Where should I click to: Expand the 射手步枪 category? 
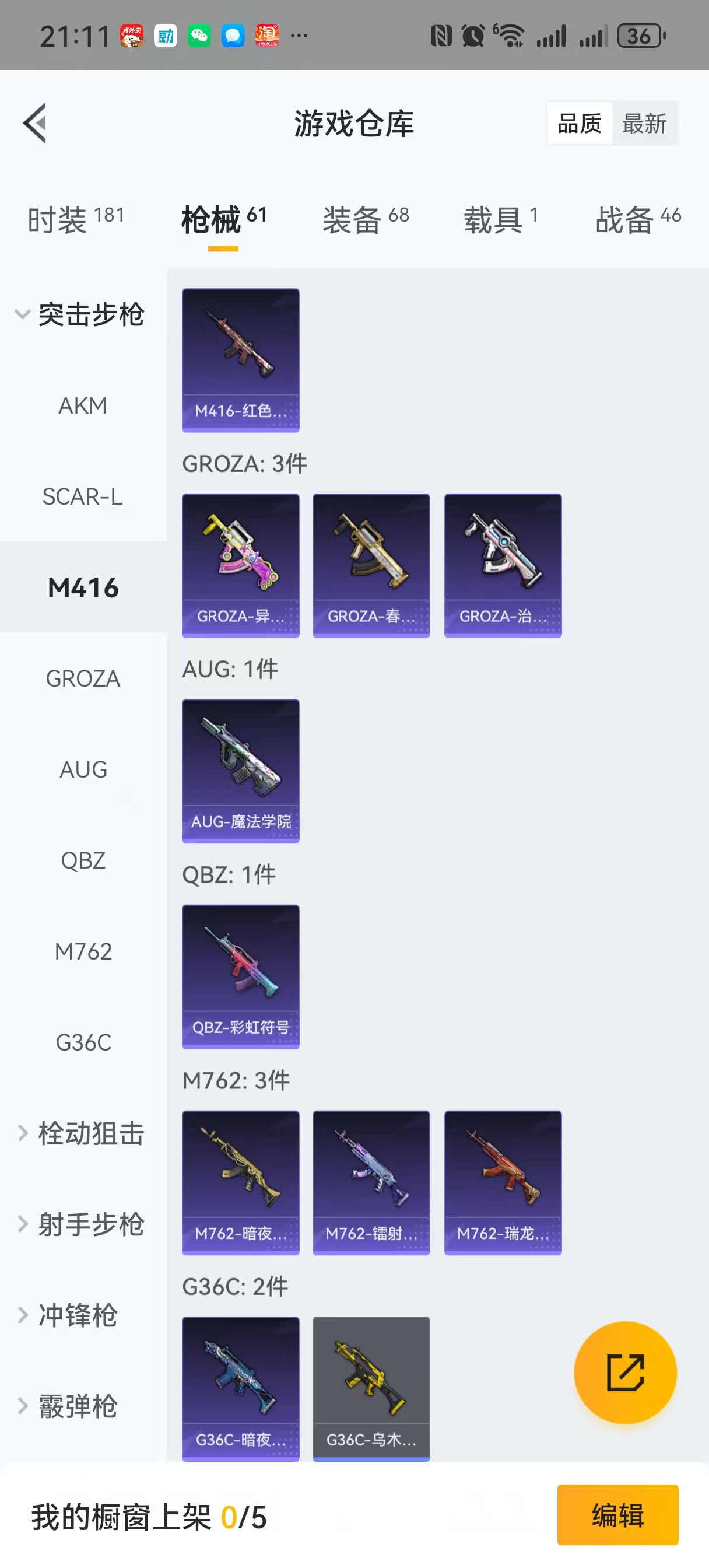[82, 1224]
